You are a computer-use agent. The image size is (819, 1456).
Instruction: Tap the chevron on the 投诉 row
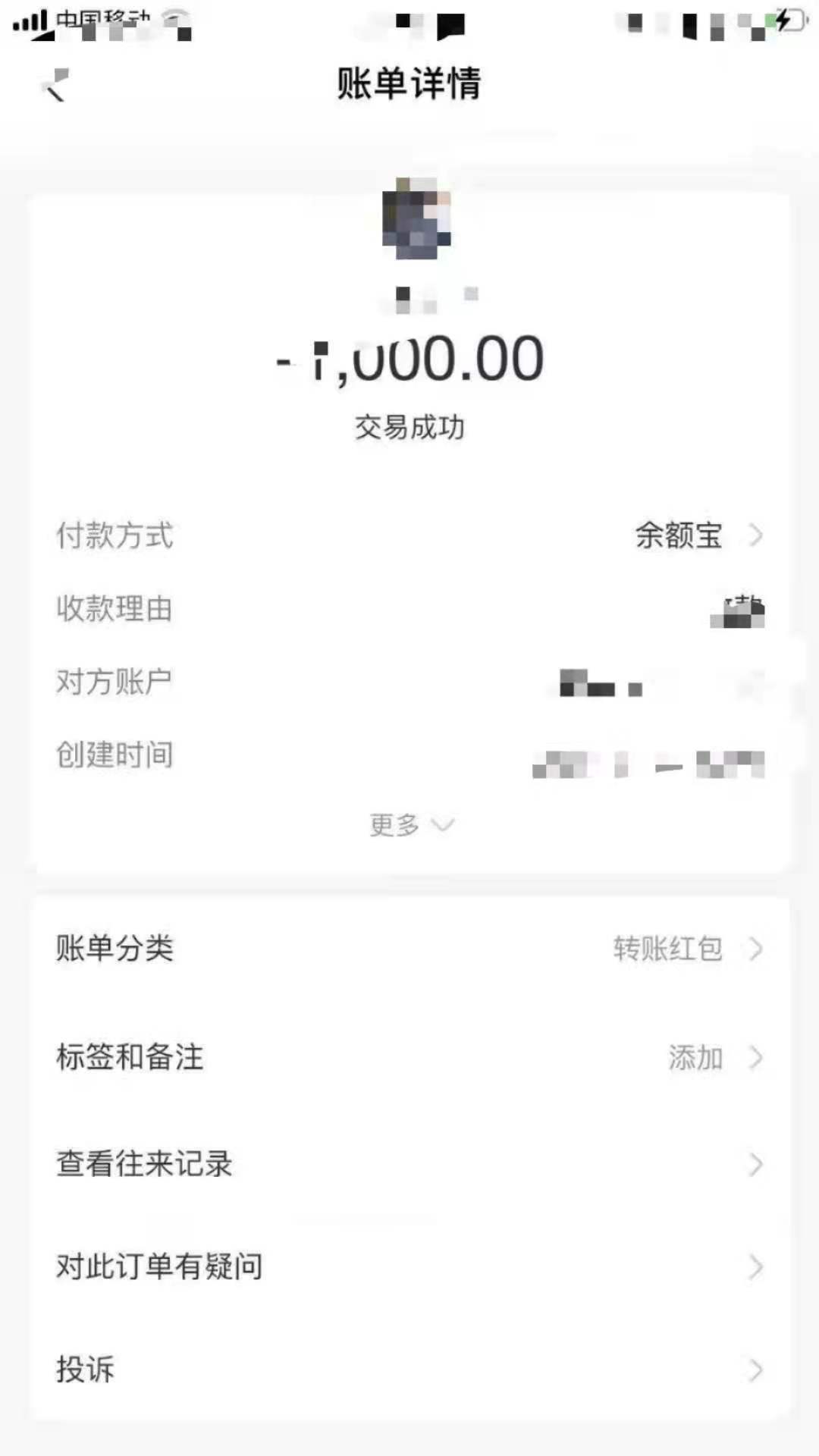755,1370
